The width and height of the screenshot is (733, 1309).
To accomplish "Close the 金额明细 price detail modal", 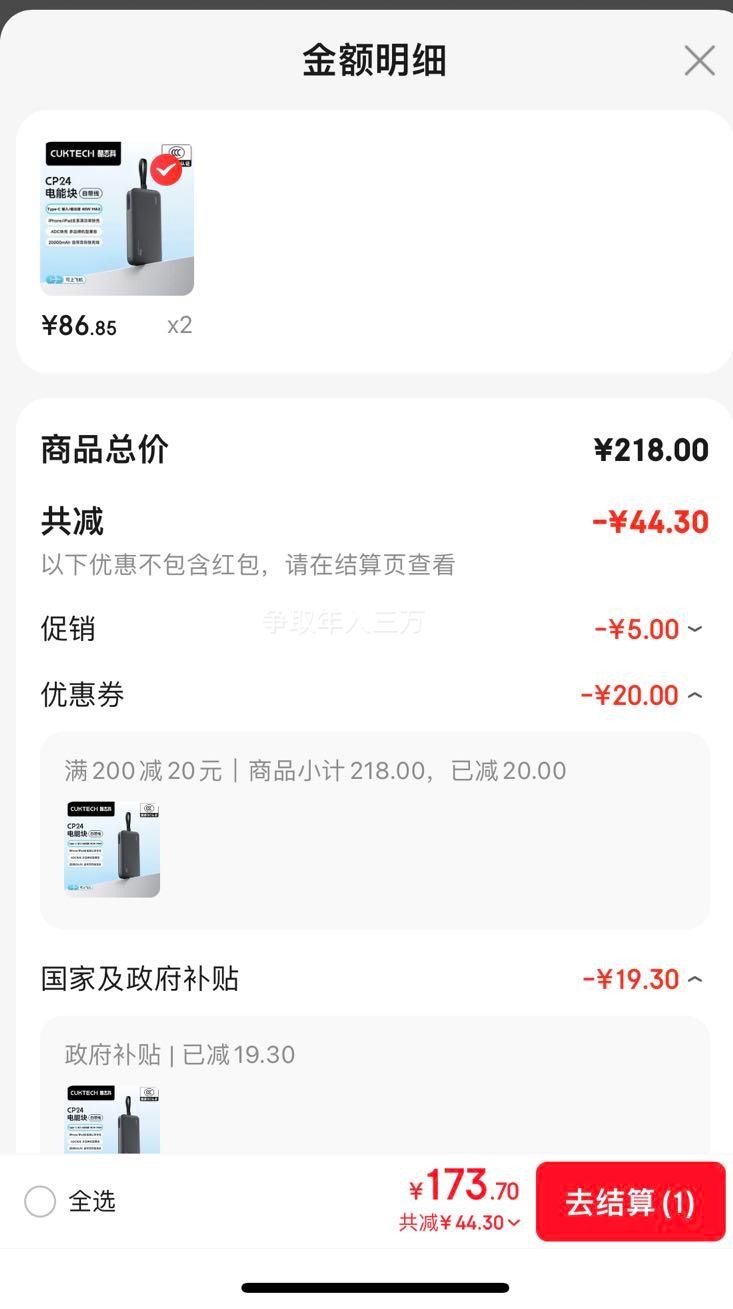I will tap(698, 60).
